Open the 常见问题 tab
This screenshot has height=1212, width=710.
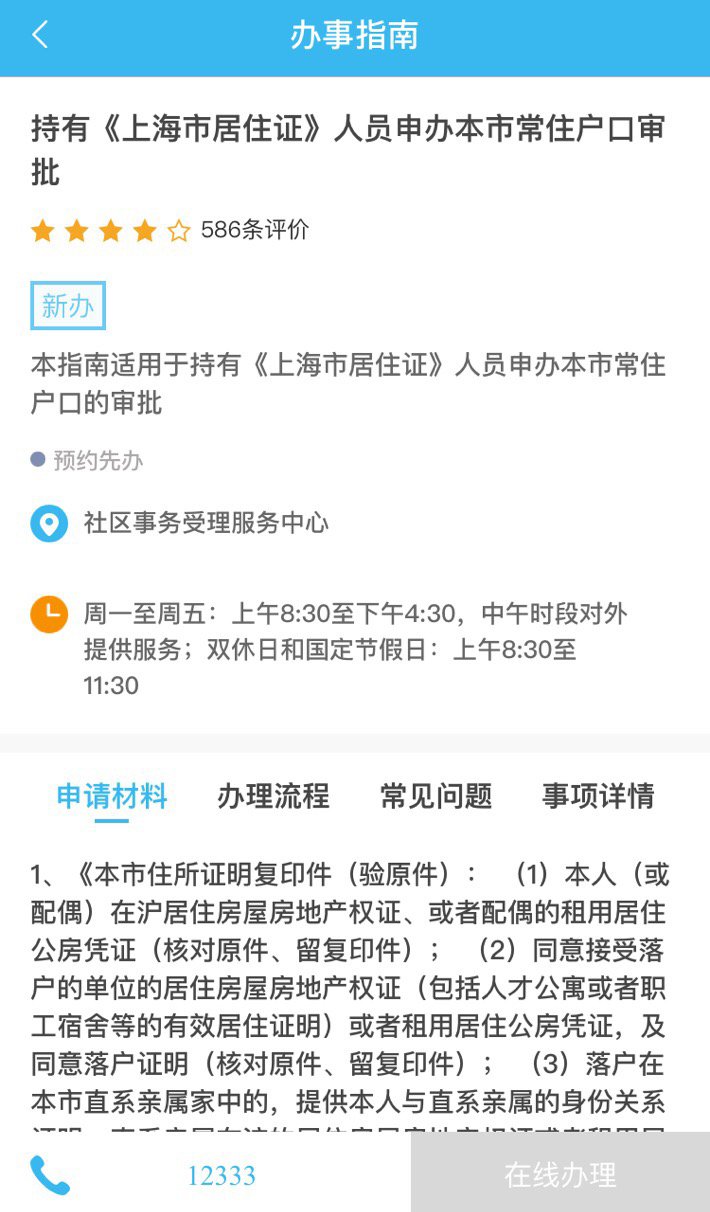(436, 796)
